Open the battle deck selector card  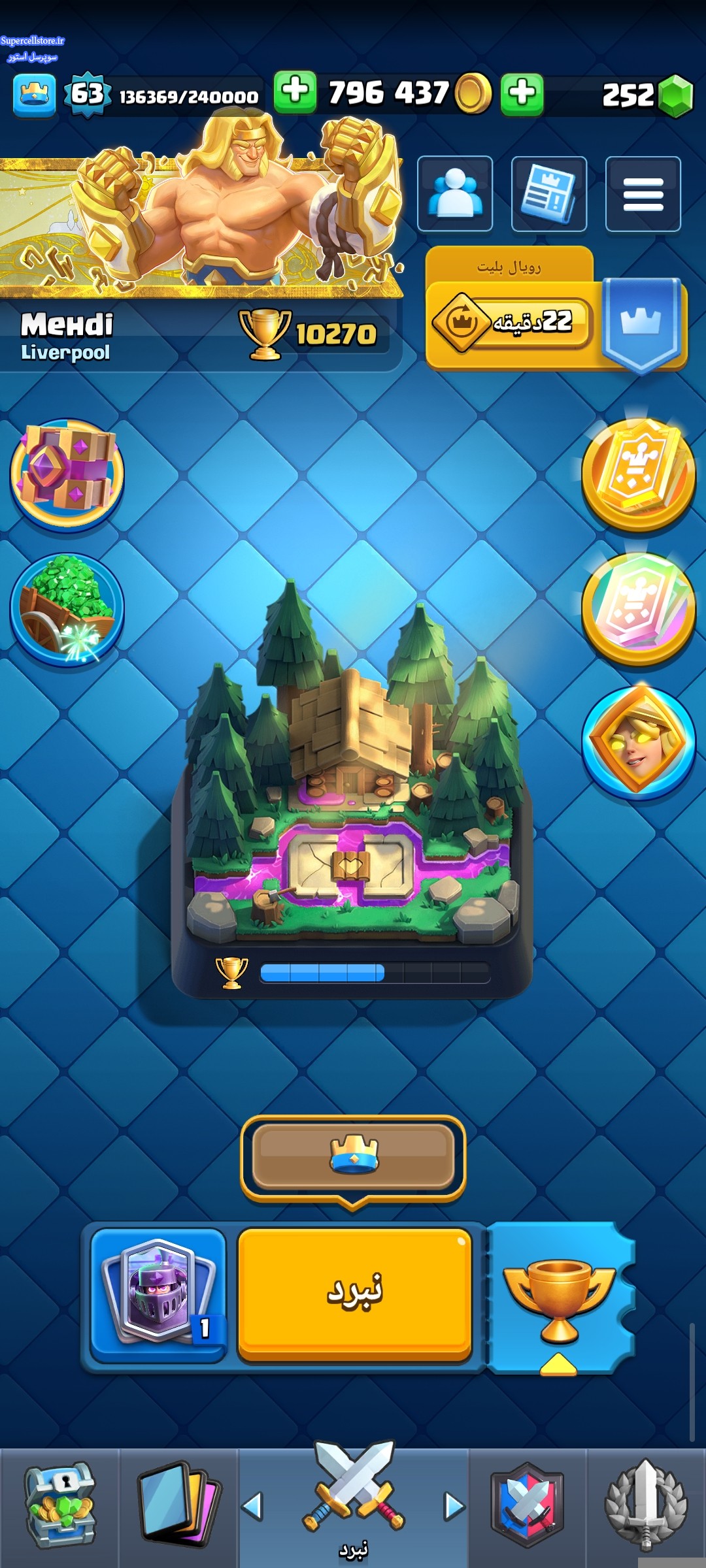(158, 1295)
